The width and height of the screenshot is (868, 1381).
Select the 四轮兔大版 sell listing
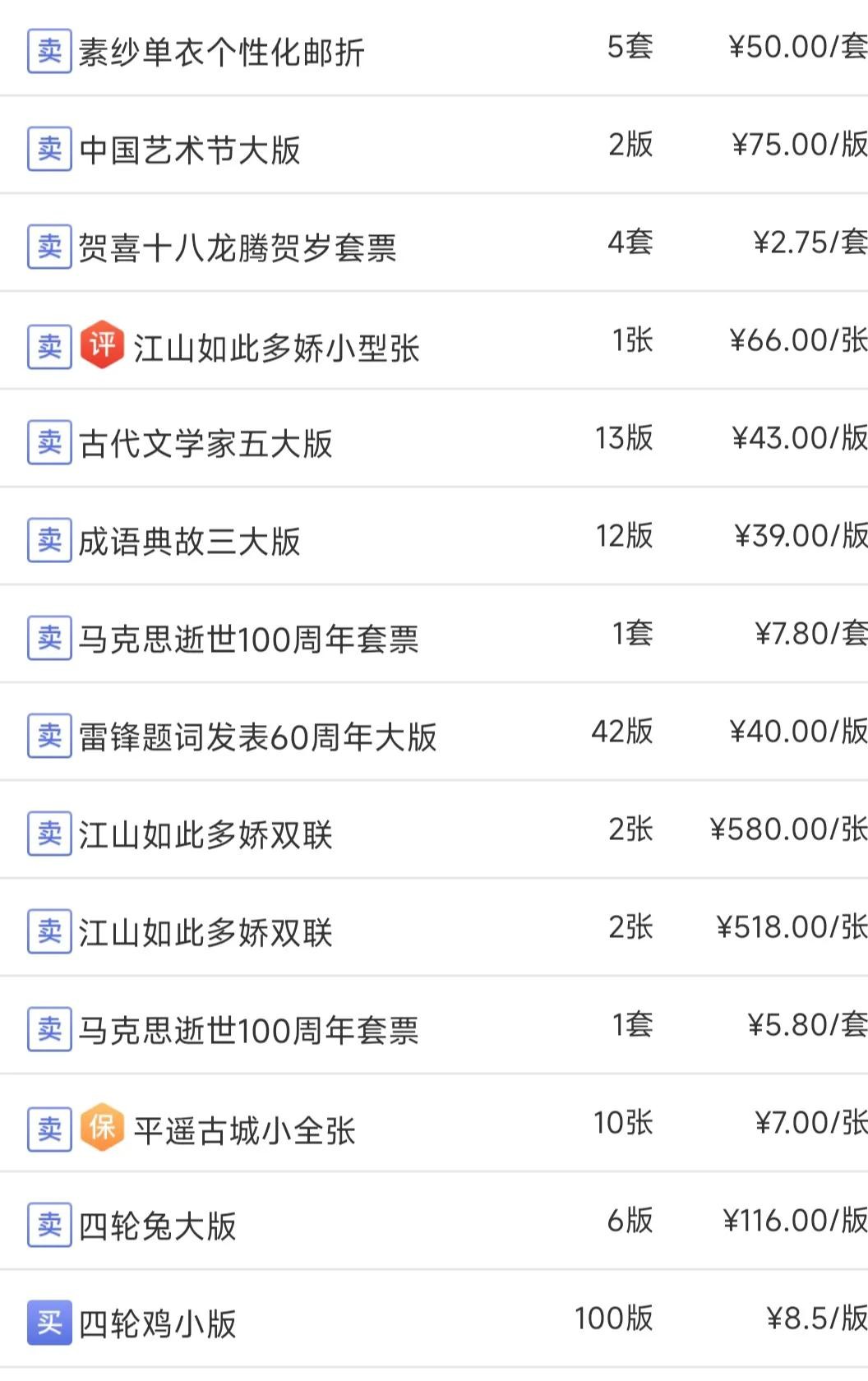[158, 1226]
